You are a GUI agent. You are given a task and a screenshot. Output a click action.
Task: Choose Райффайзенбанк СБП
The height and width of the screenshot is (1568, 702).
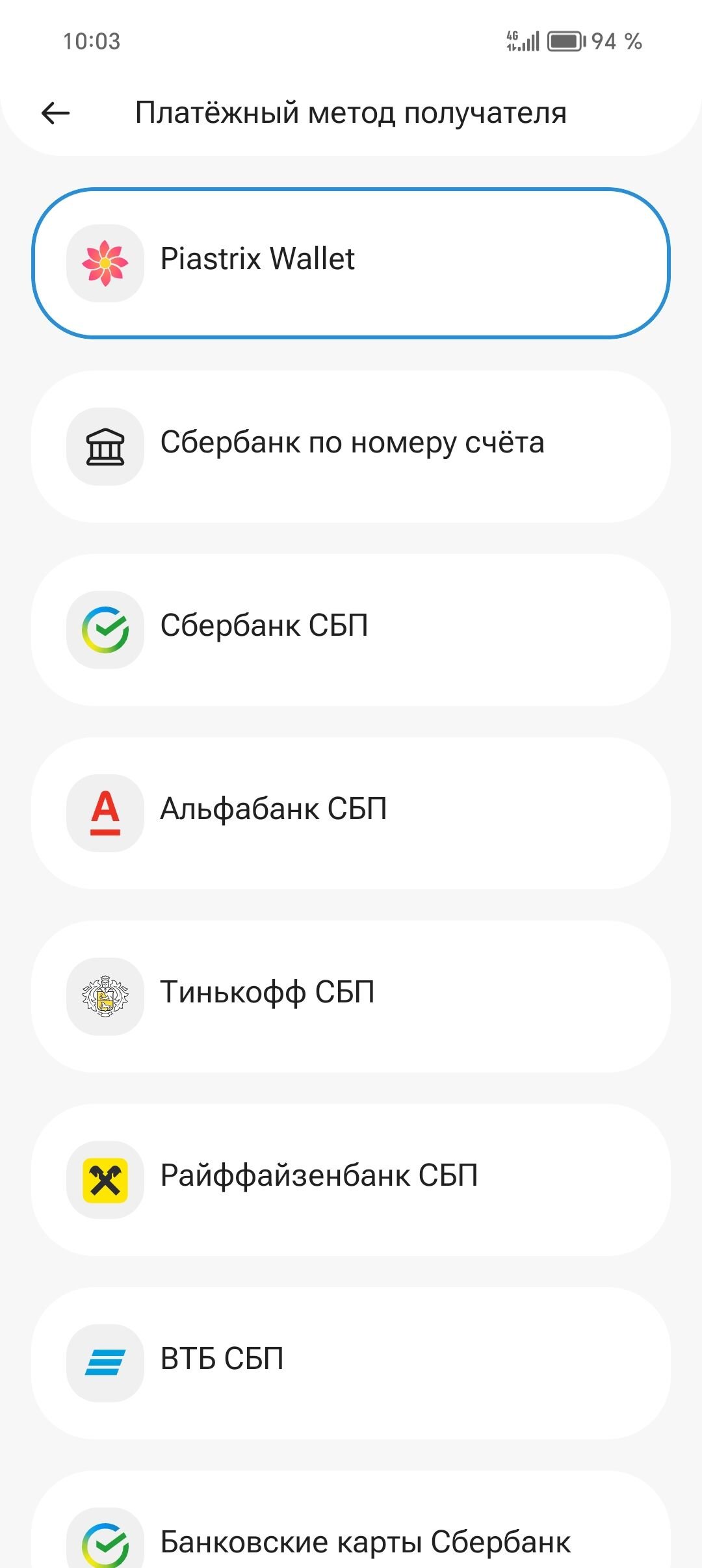coord(351,1179)
